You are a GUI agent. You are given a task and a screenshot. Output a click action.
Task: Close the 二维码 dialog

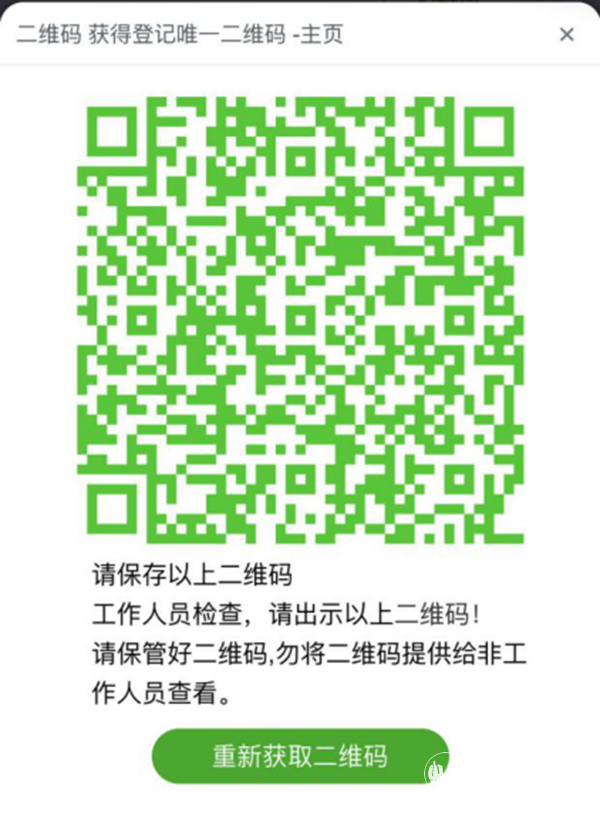[x=567, y=35]
